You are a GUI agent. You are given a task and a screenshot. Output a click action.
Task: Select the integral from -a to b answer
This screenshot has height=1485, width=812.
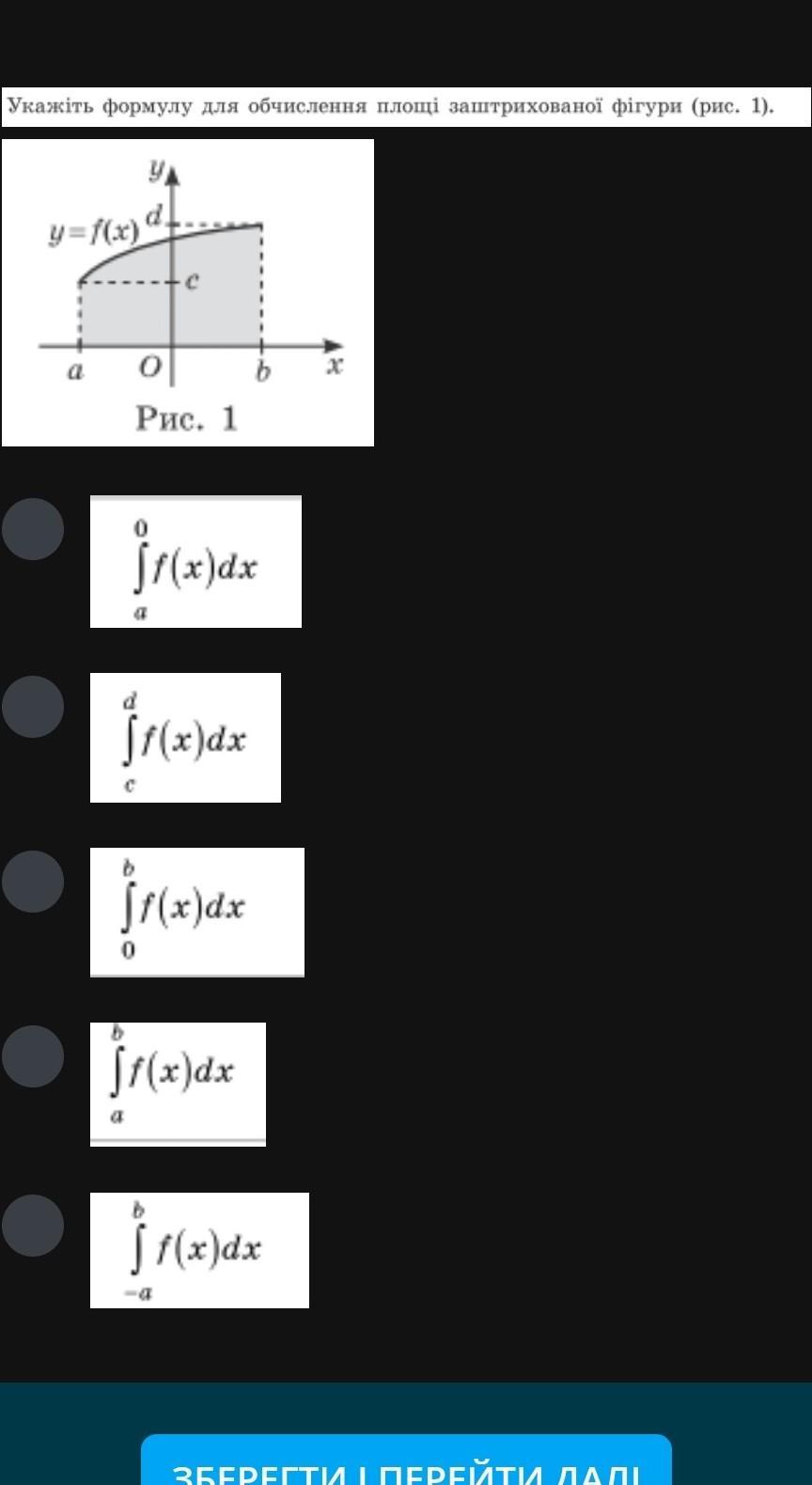pyautogui.click(x=33, y=1226)
